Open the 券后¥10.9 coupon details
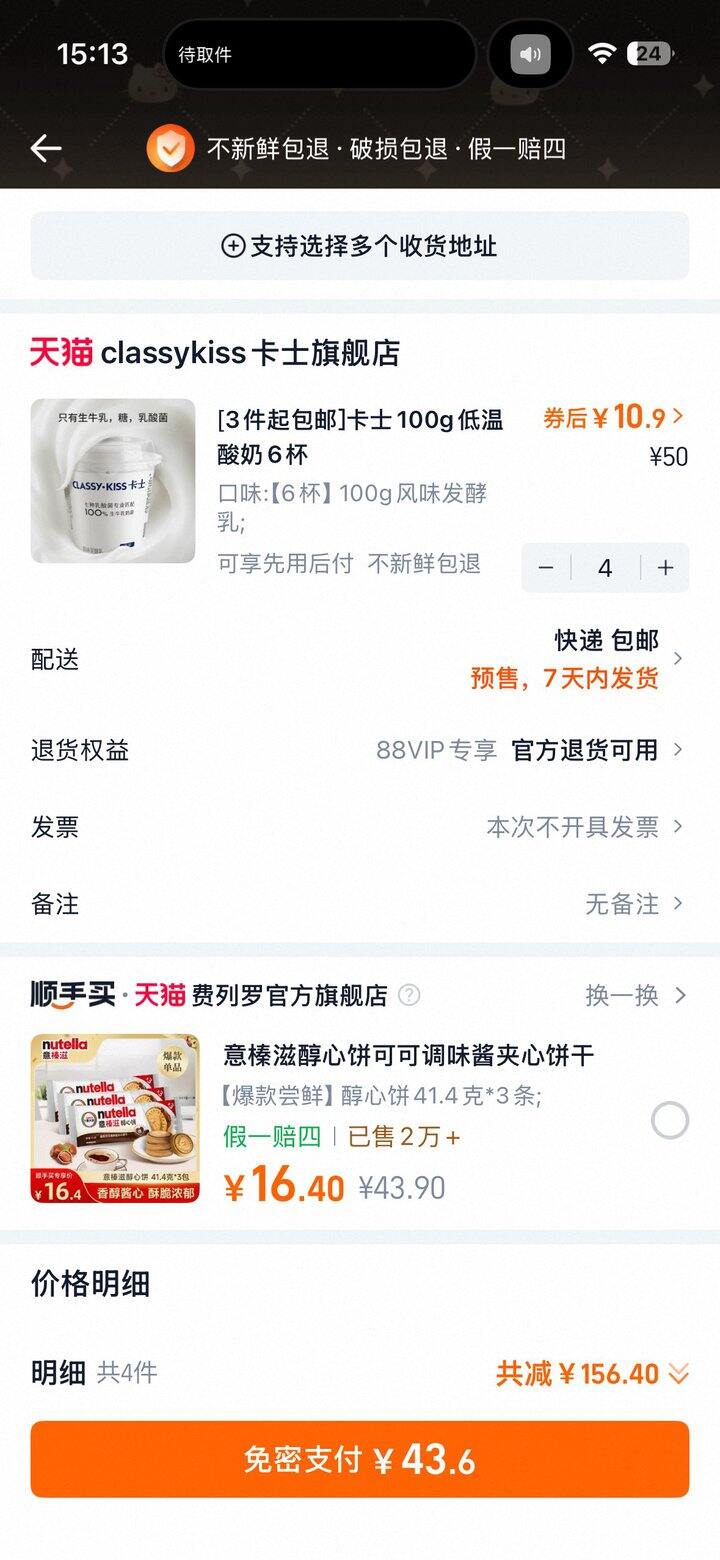720x1560 pixels. point(615,419)
